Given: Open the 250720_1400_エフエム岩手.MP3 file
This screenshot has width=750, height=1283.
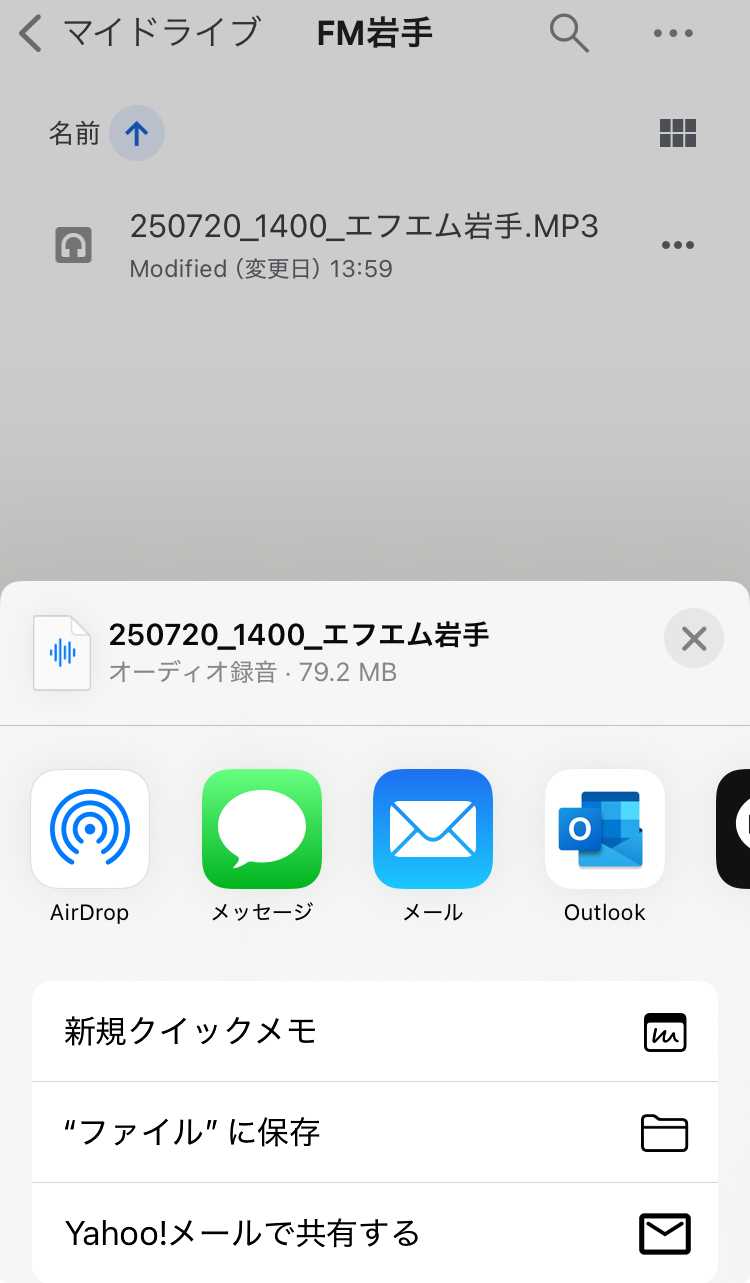Looking at the screenshot, I should click(x=363, y=243).
